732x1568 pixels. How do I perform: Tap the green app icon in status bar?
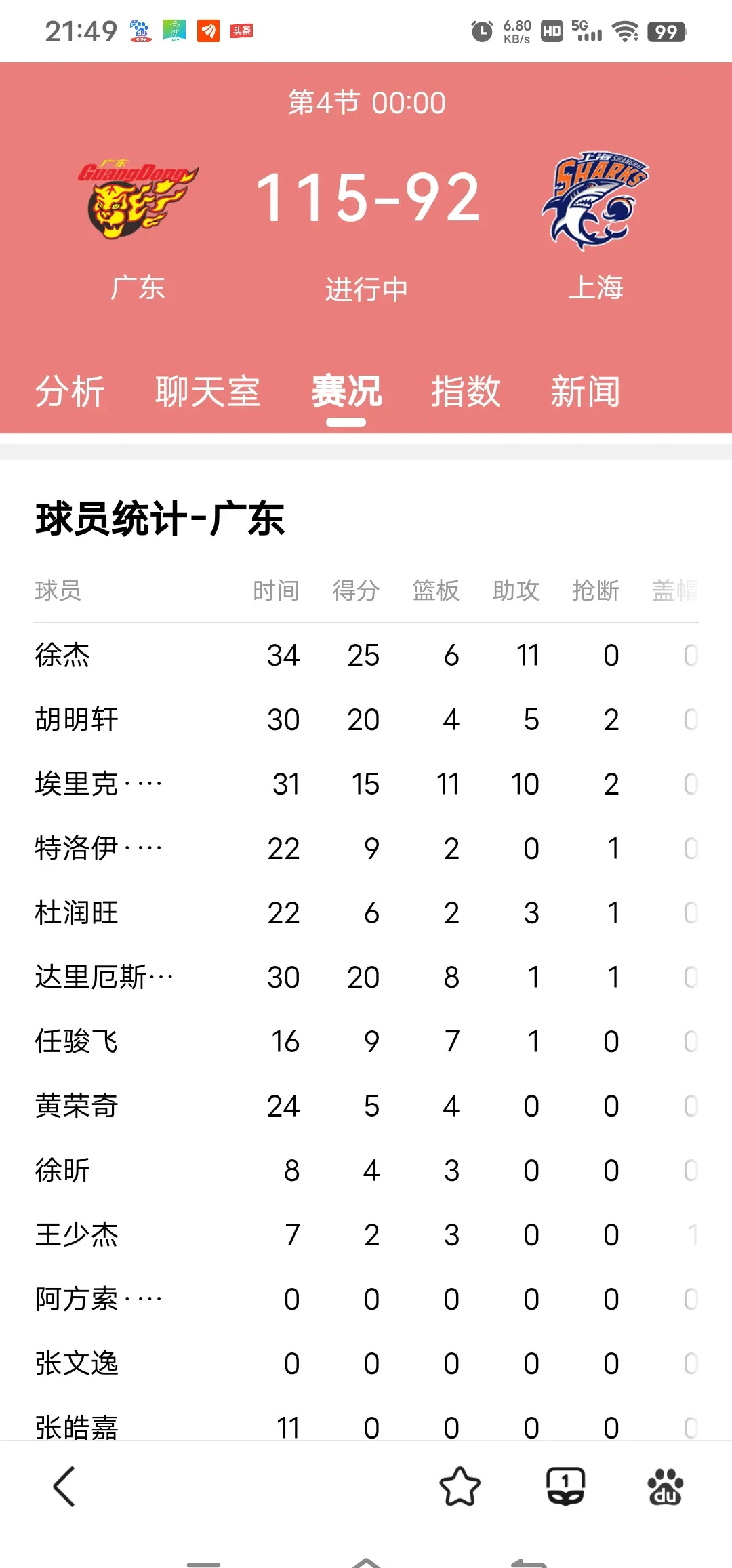[175, 30]
